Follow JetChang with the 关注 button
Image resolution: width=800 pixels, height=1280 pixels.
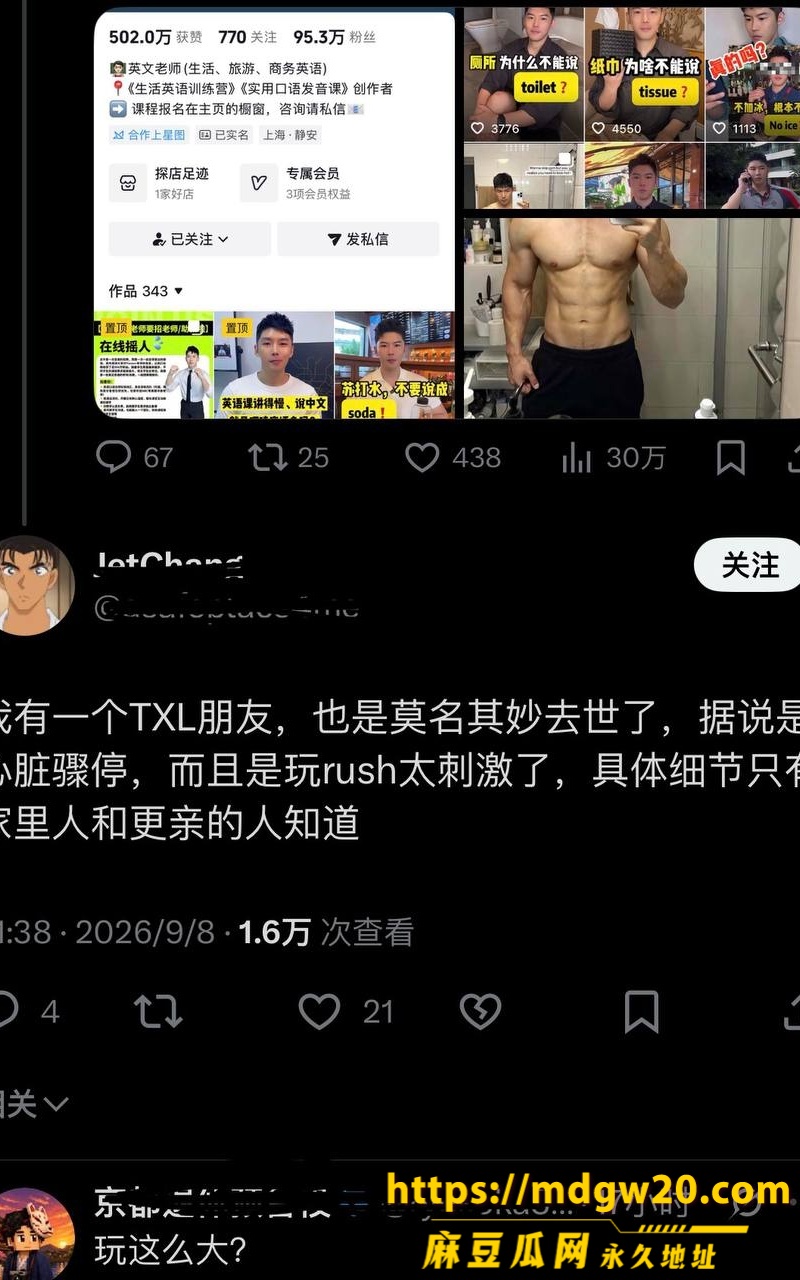(x=748, y=565)
